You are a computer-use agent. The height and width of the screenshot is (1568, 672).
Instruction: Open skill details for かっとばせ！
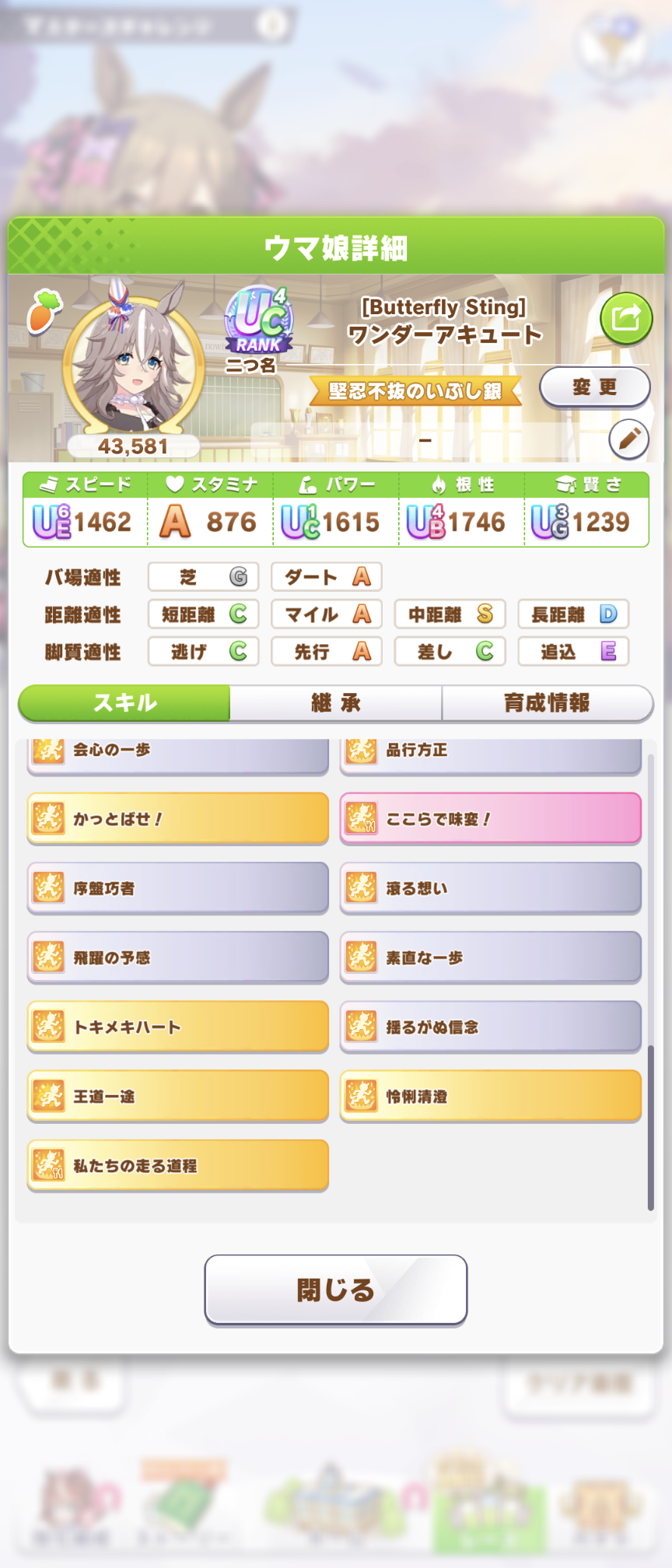pyautogui.click(x=178, y=818)
